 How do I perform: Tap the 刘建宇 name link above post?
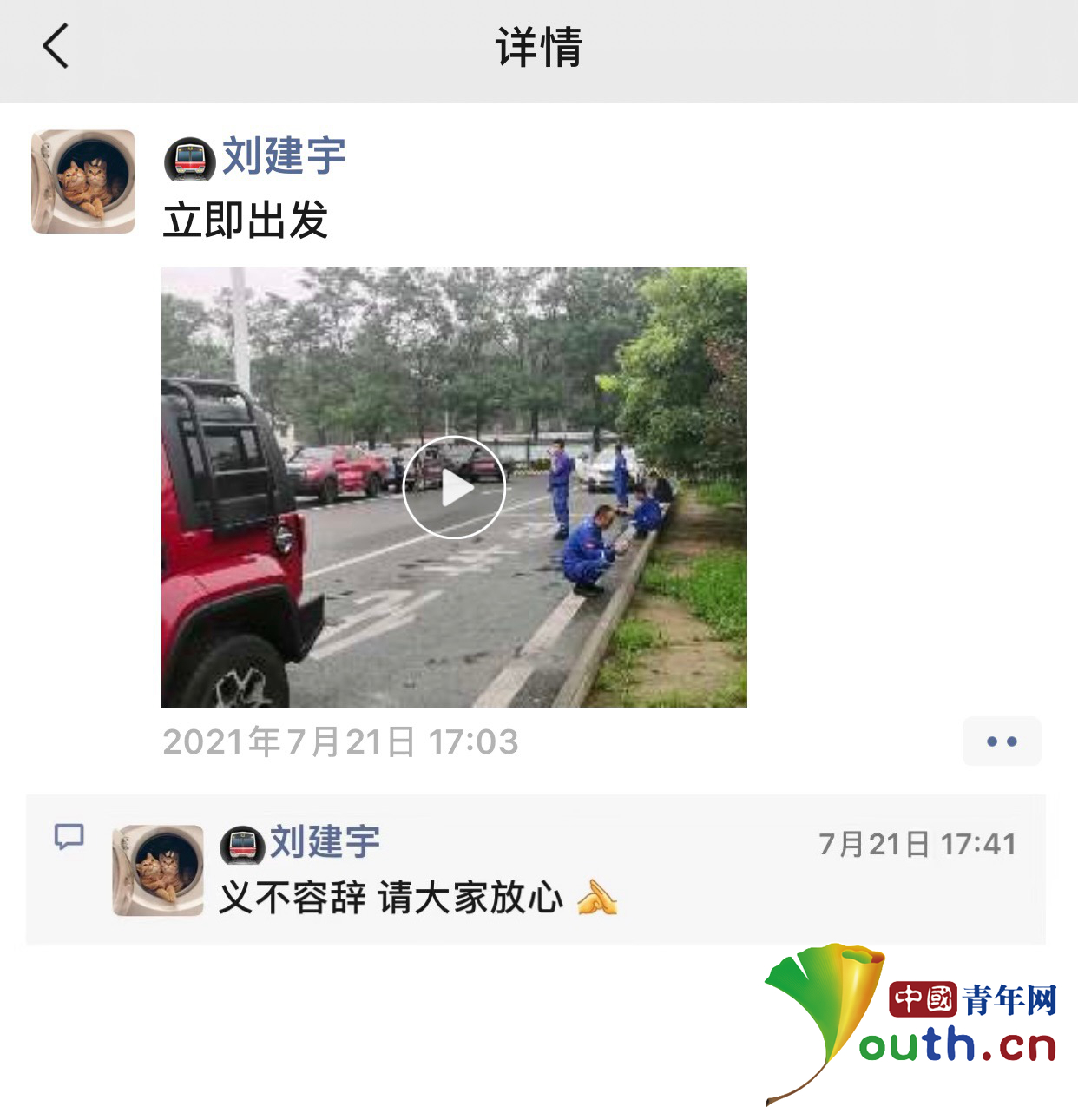pyautogui.click(x=283, y=157)
